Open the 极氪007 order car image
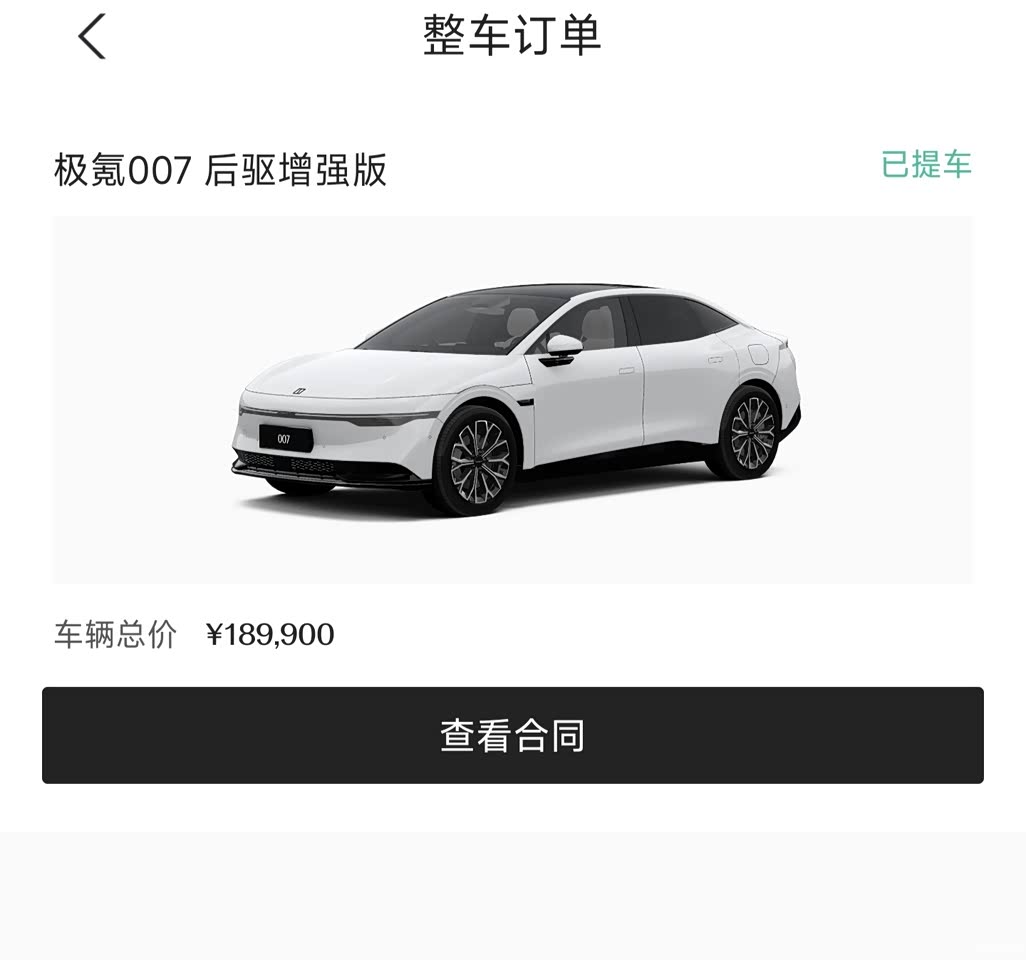This screenshot has width=1026, height=960. point(512,400)
